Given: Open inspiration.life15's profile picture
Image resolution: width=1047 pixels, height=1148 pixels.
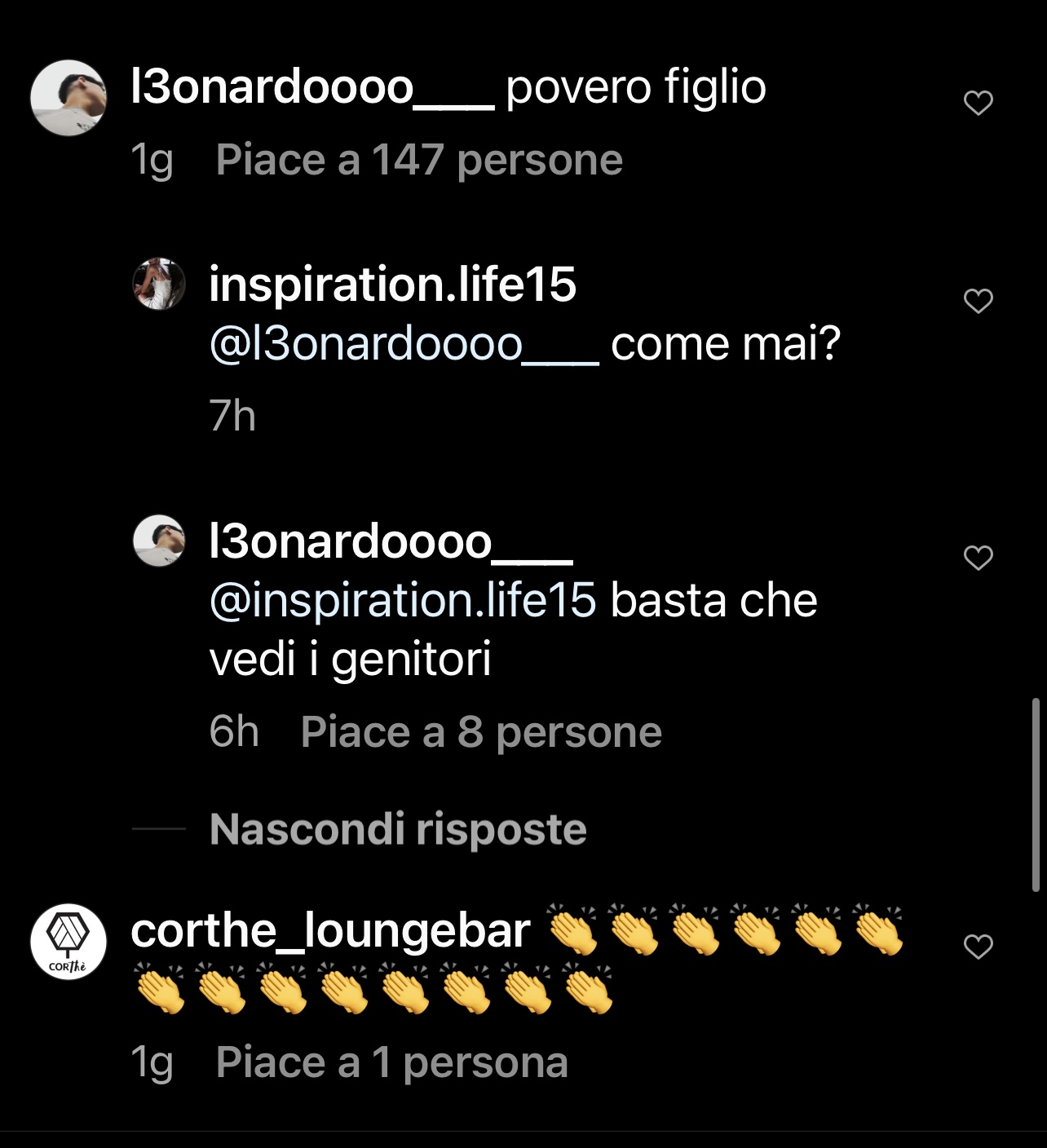Looking at the screenshot, I should click(x=159, y=284).
